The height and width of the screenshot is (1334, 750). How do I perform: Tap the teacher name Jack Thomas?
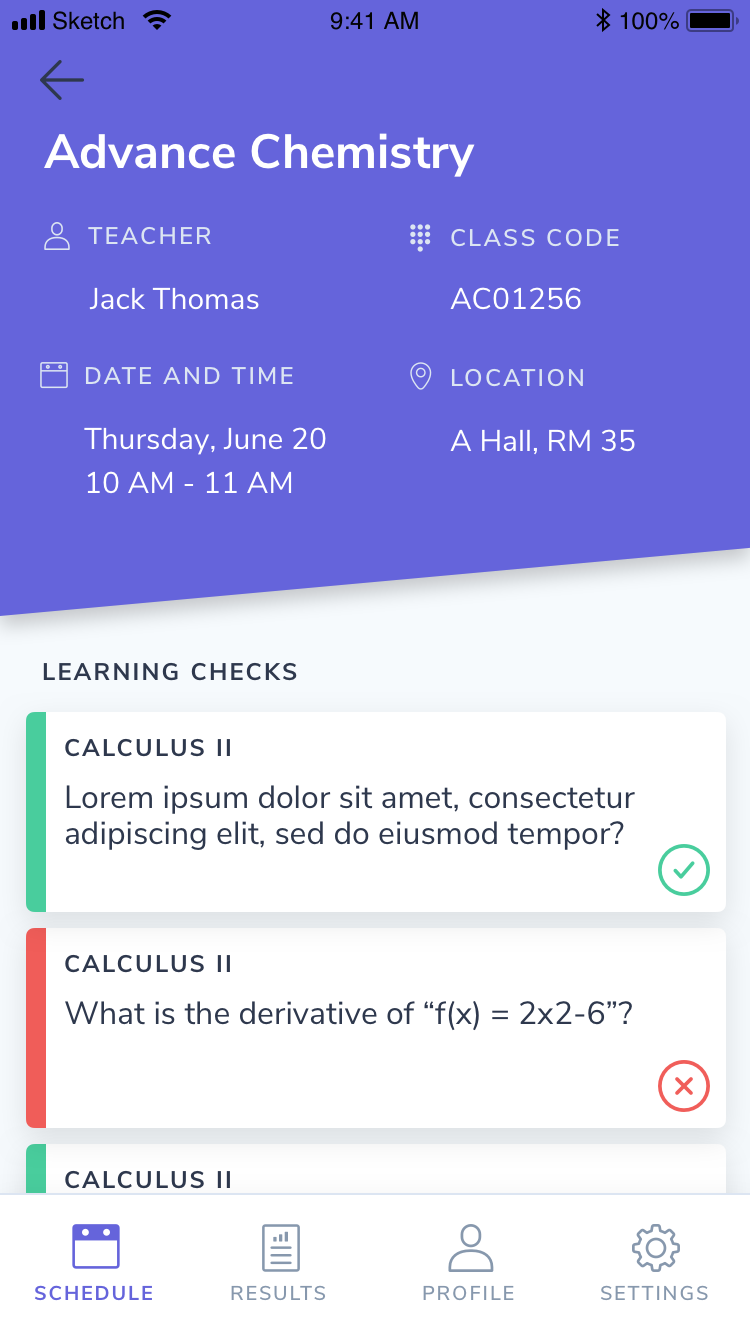click(x=173, y=298)
